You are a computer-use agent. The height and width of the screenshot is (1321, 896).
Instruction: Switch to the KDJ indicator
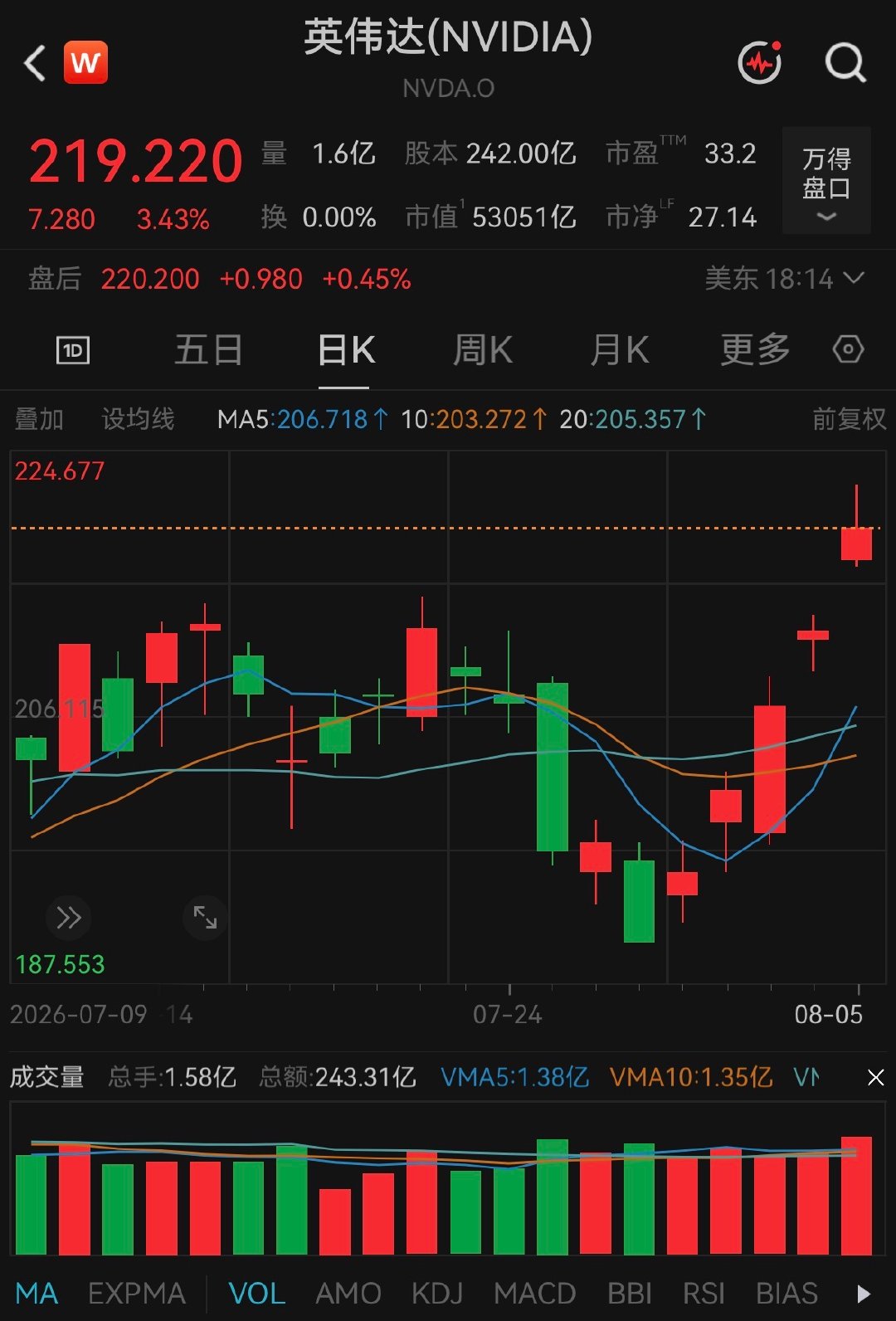pos(437,1294)
